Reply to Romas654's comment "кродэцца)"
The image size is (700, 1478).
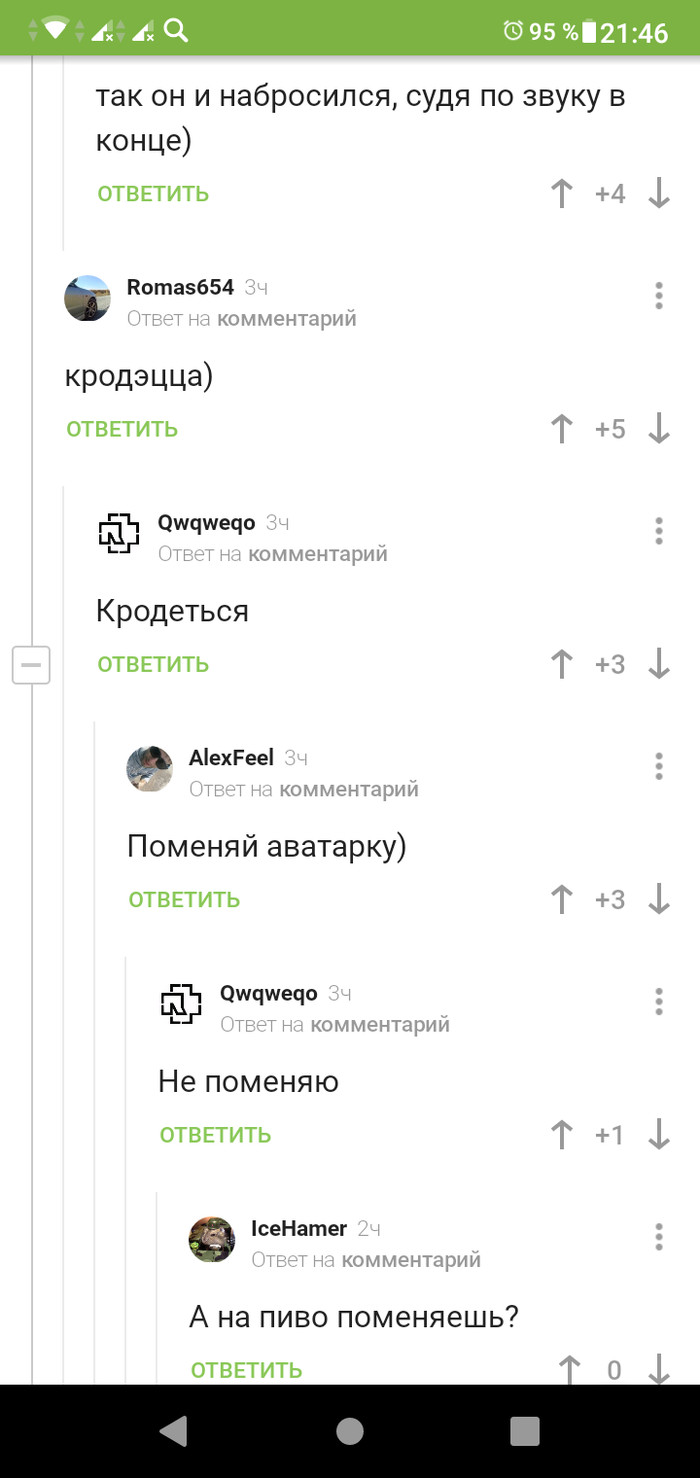pos(122,429)
